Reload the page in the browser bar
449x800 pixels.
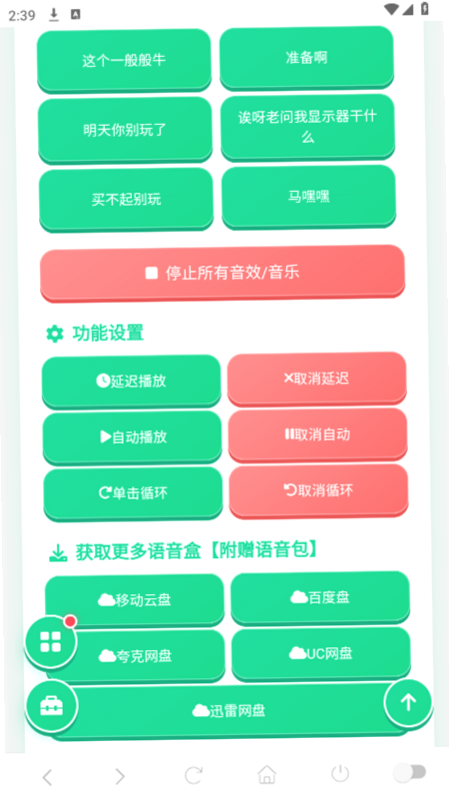tap(193, 776)
